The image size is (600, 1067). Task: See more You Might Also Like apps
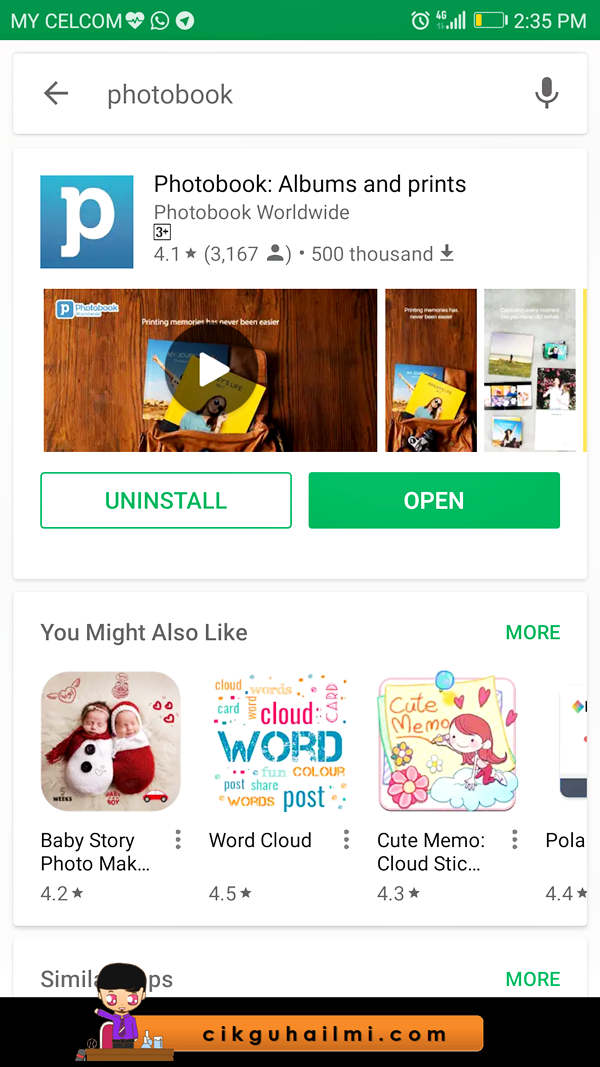532,632
